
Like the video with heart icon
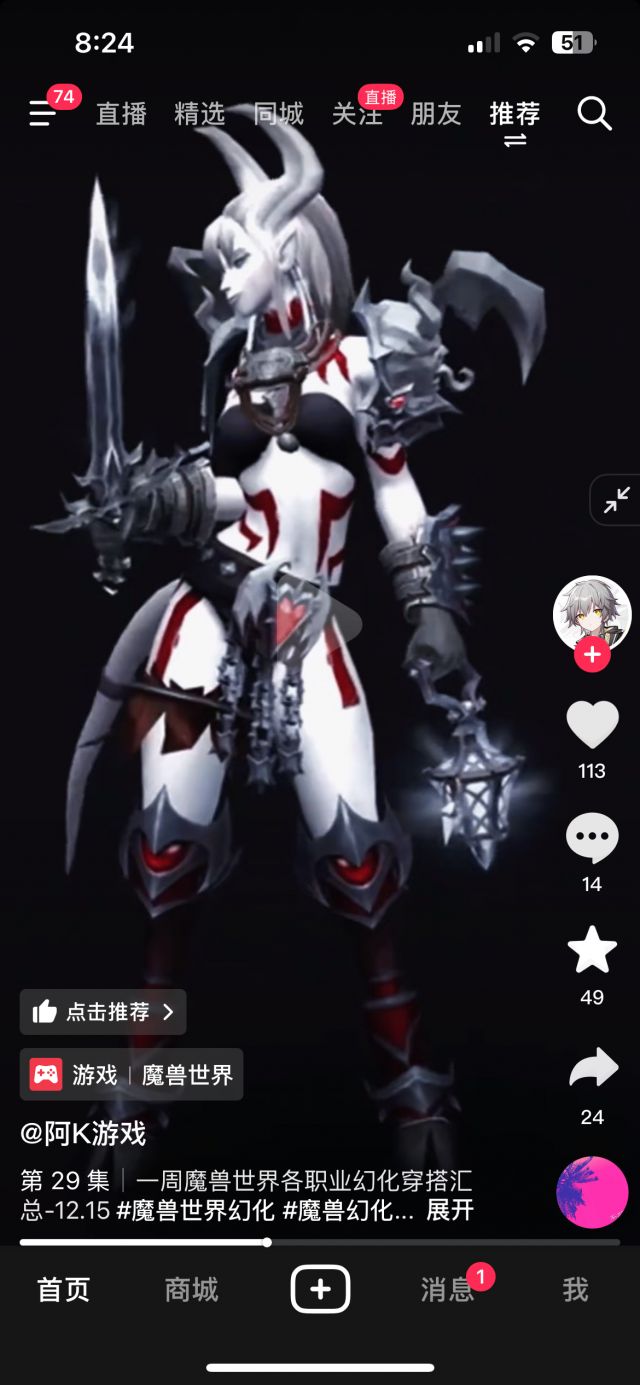592,725
